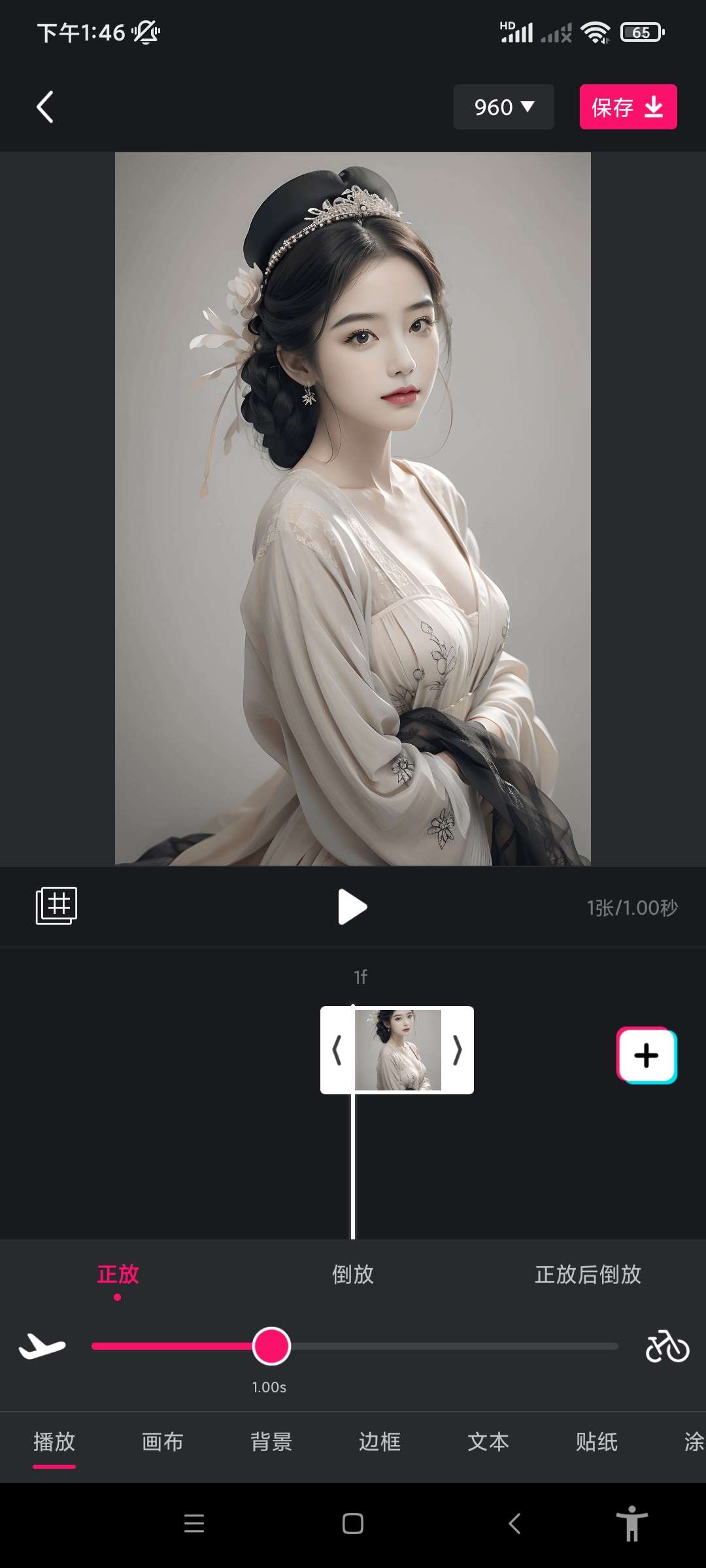The image size is (706, 1568).
Task: Choose 正放后倒放 forward then reverse mode
Action: 588,1274
